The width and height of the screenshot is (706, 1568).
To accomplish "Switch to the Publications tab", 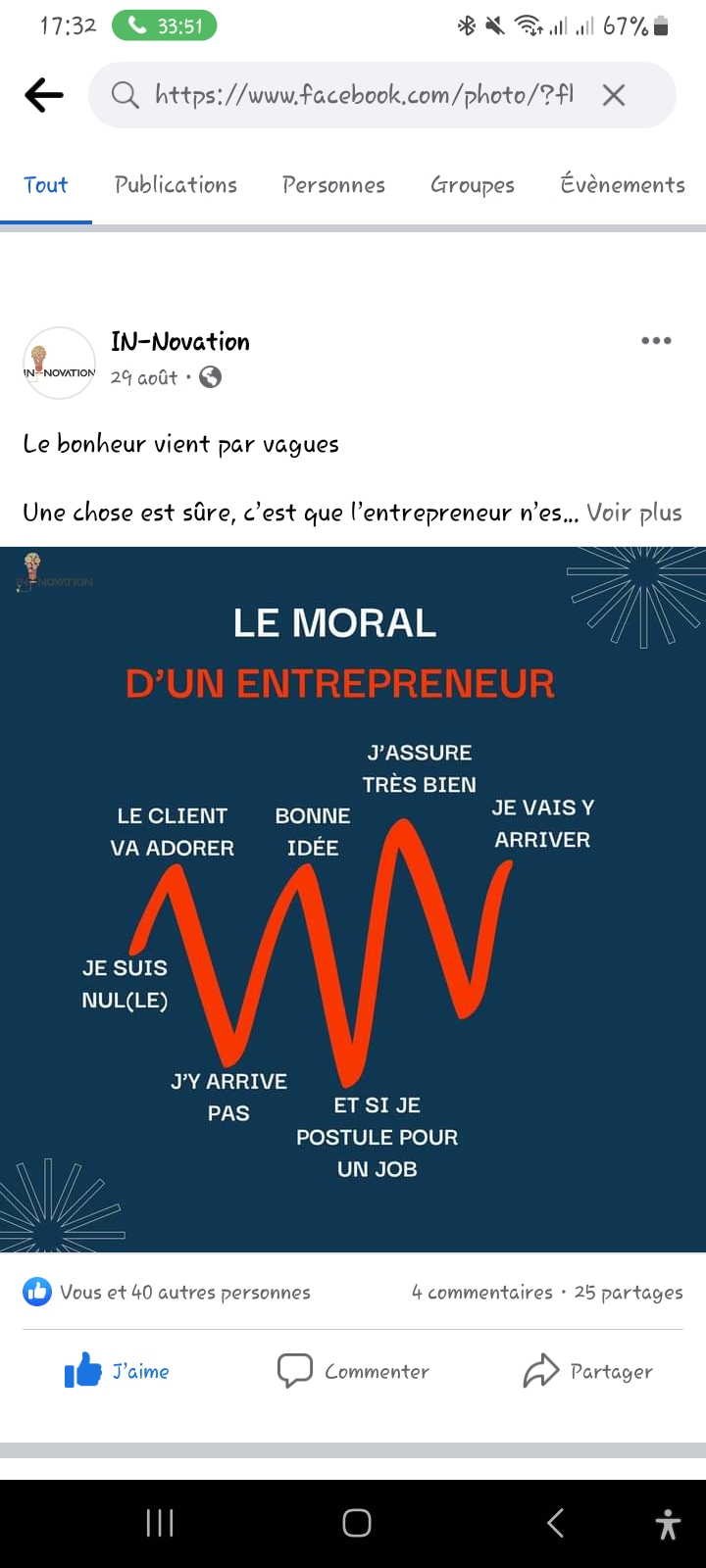I will point(176,184).
